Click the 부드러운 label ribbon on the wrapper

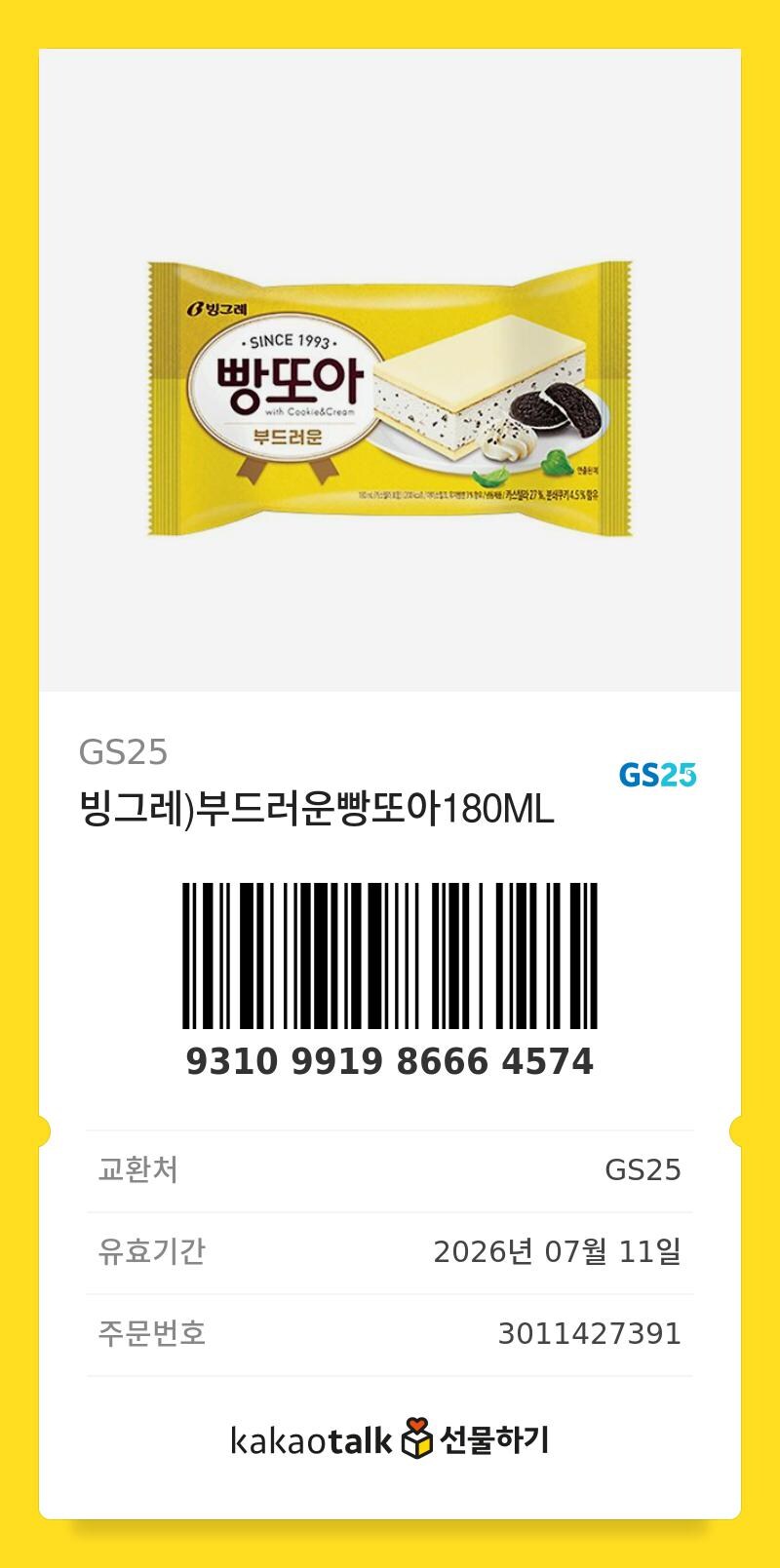[x=290, y=434]
